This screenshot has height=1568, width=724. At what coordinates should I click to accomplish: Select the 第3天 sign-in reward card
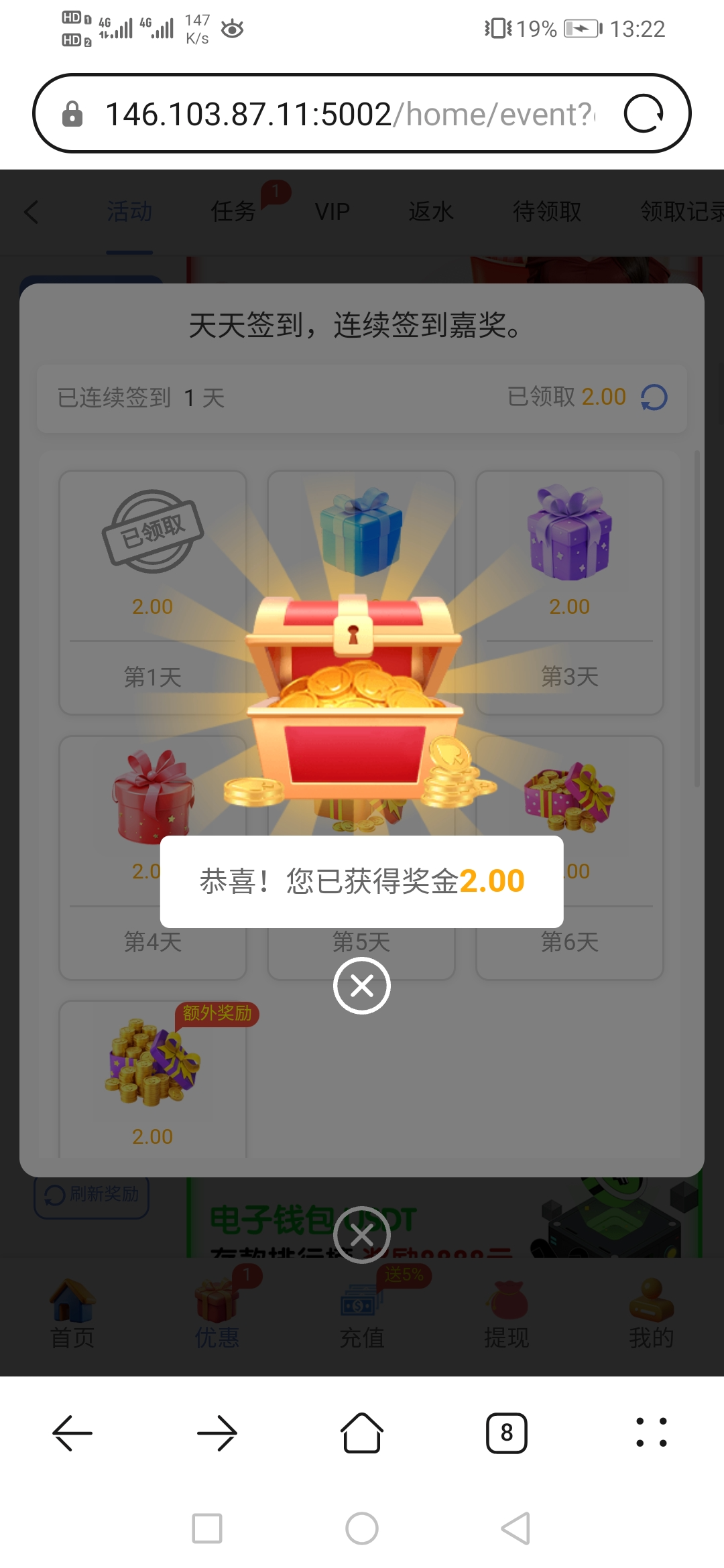570,592
